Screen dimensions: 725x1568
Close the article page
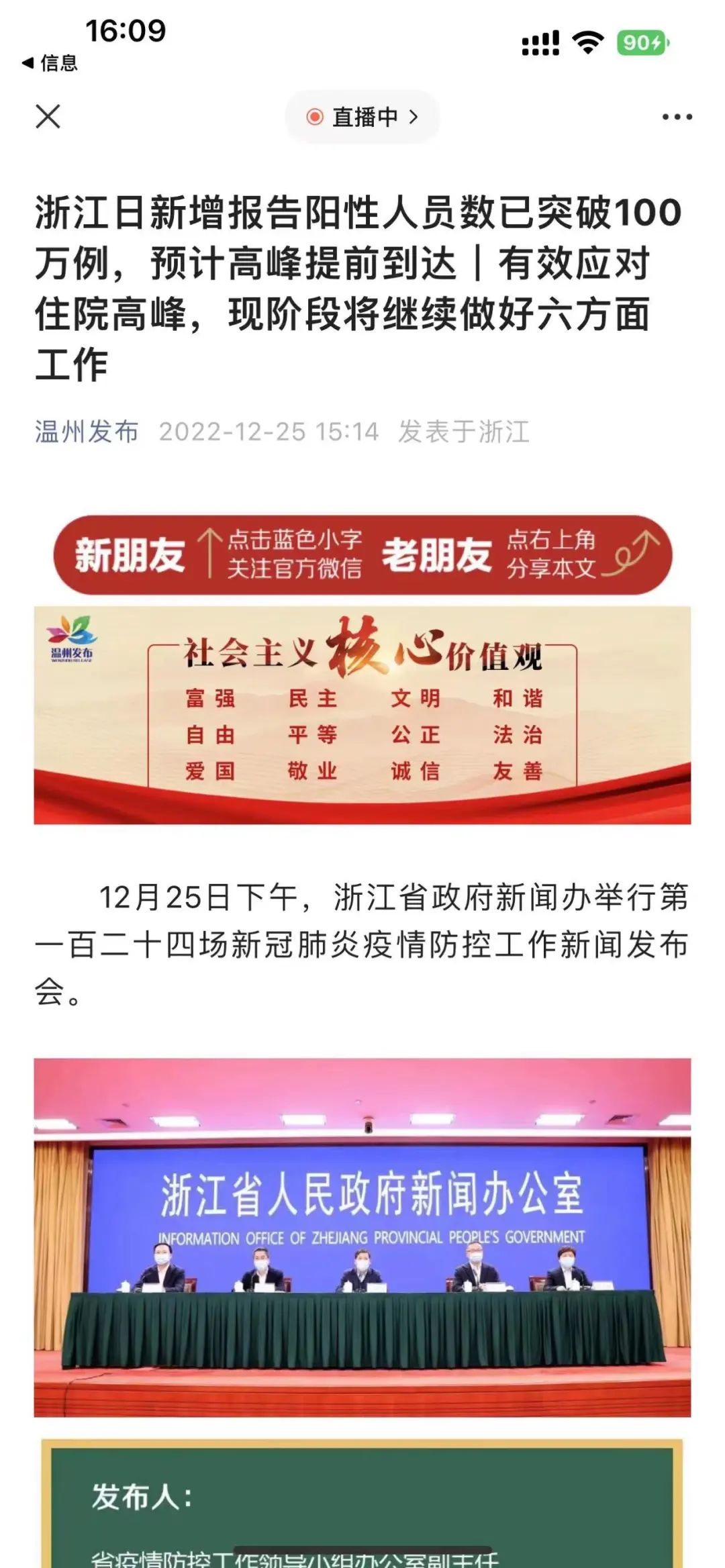tap(48, 117)
